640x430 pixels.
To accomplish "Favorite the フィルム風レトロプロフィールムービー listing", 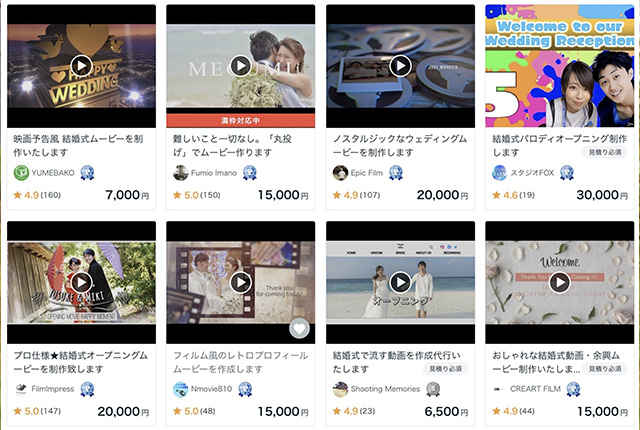I will [x=298, y=328].
